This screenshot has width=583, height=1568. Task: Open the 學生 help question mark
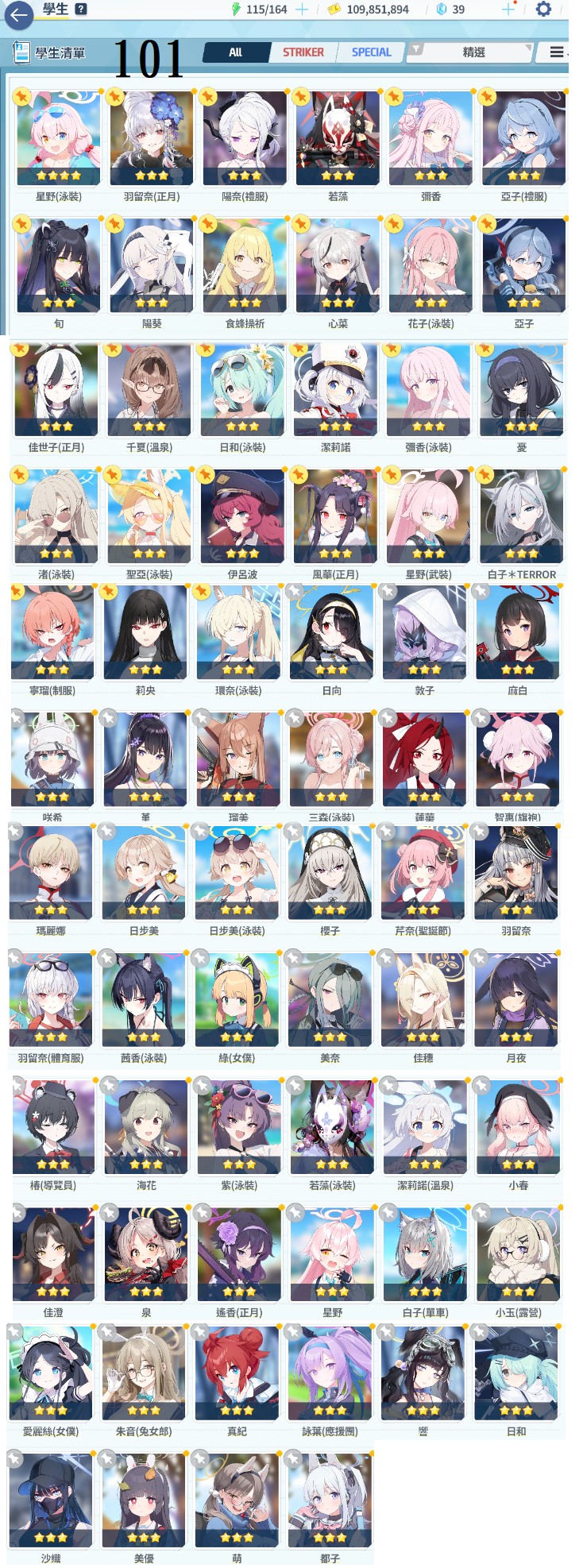coord(81,10)
